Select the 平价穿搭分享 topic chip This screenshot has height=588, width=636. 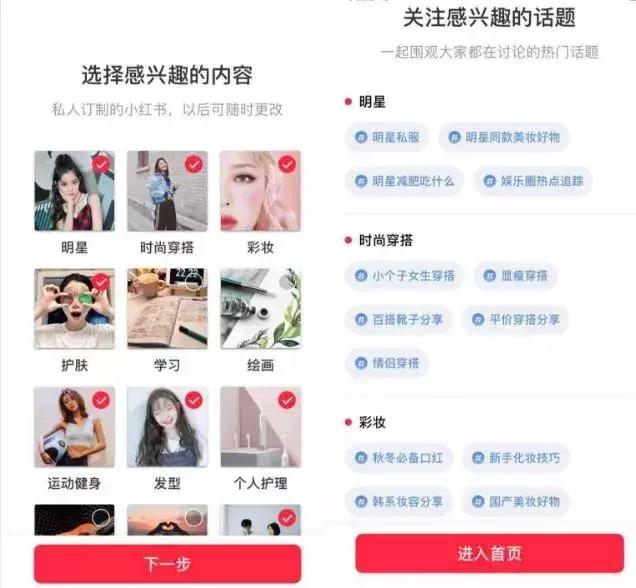pos(516,319)
